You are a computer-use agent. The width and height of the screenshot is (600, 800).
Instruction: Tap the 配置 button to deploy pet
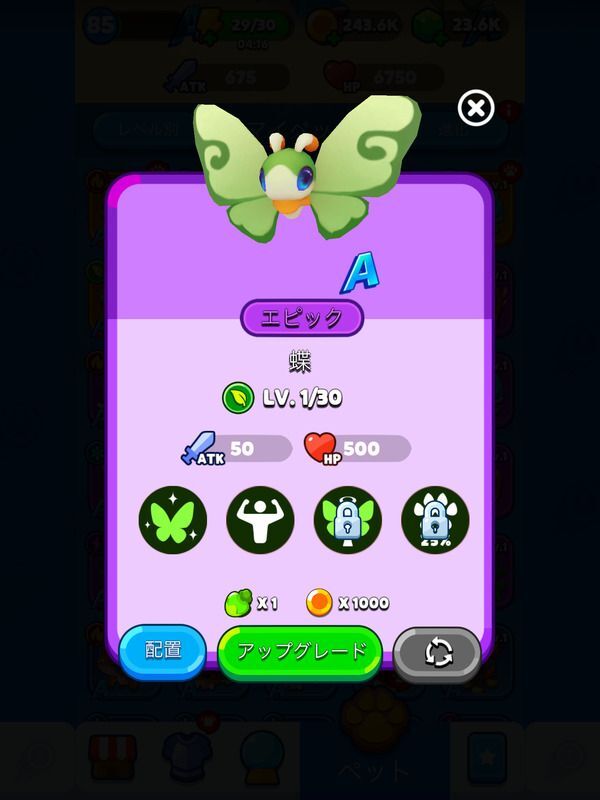click(x=163, y=651)
